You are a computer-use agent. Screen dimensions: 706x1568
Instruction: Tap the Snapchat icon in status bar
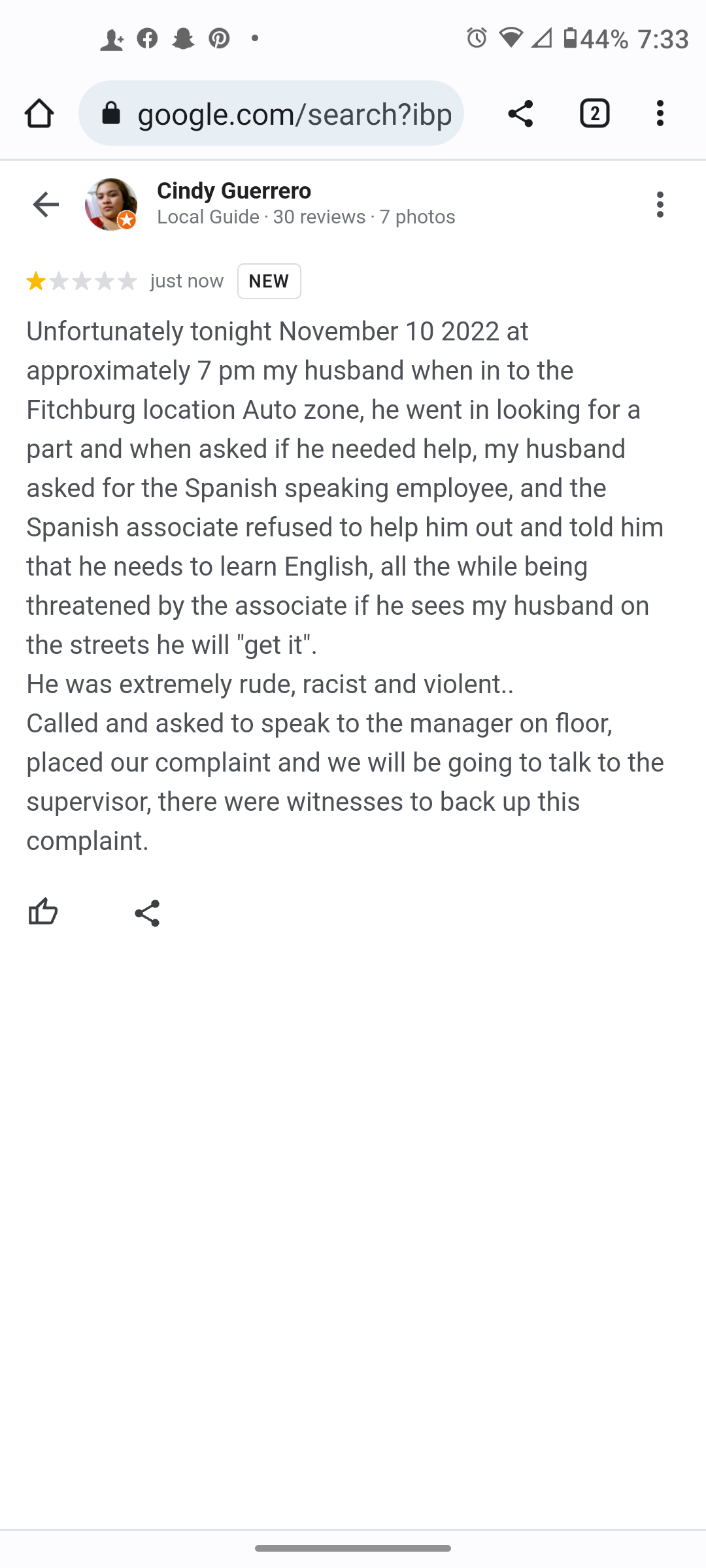coord(184,39)
